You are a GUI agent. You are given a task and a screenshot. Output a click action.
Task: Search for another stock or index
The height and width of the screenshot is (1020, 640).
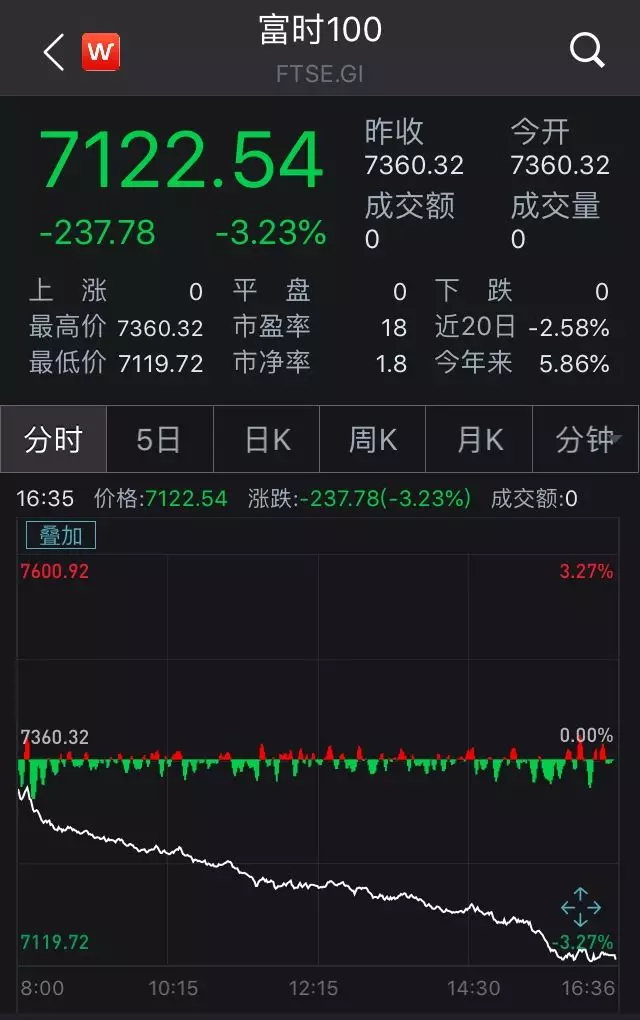tap(587, 50)
